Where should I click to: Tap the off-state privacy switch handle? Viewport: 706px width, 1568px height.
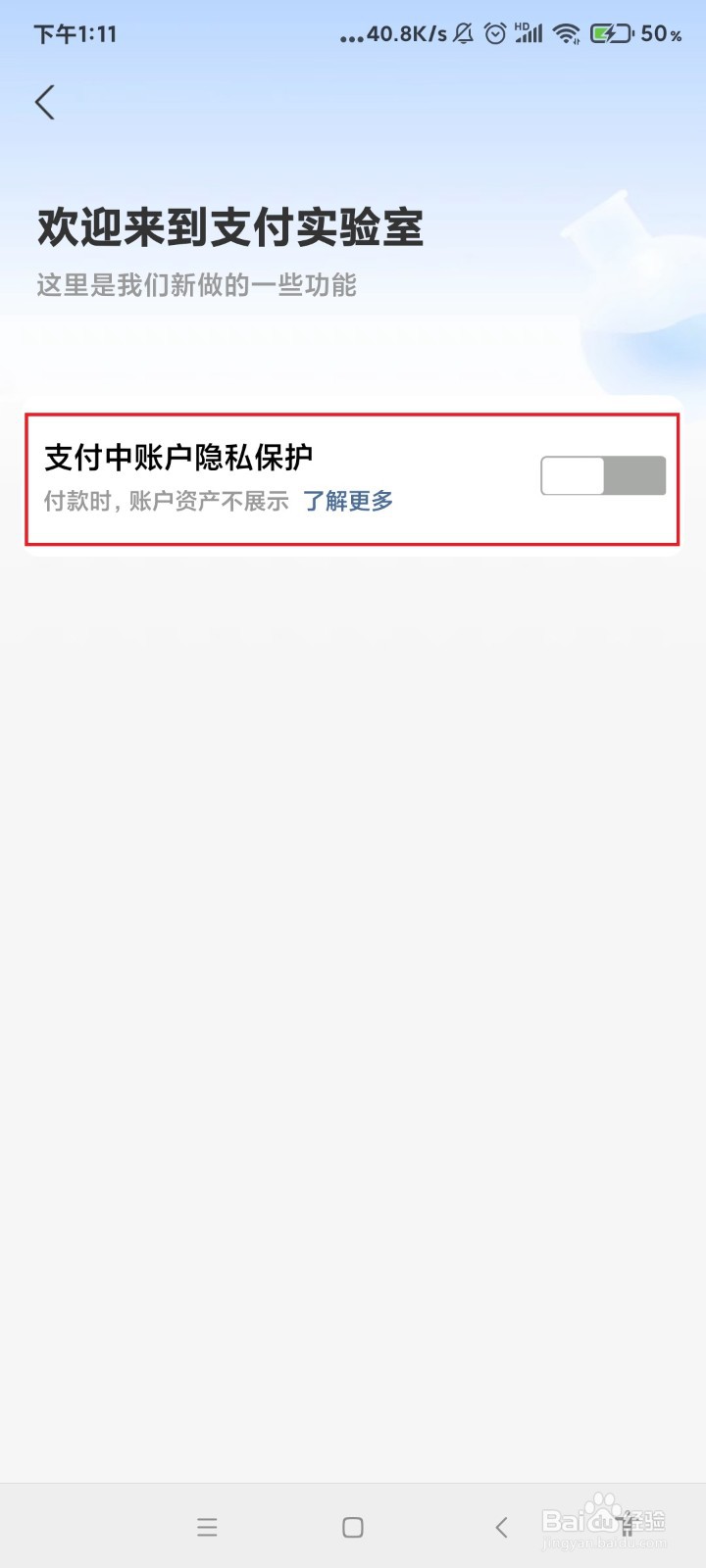pos(572,474)
